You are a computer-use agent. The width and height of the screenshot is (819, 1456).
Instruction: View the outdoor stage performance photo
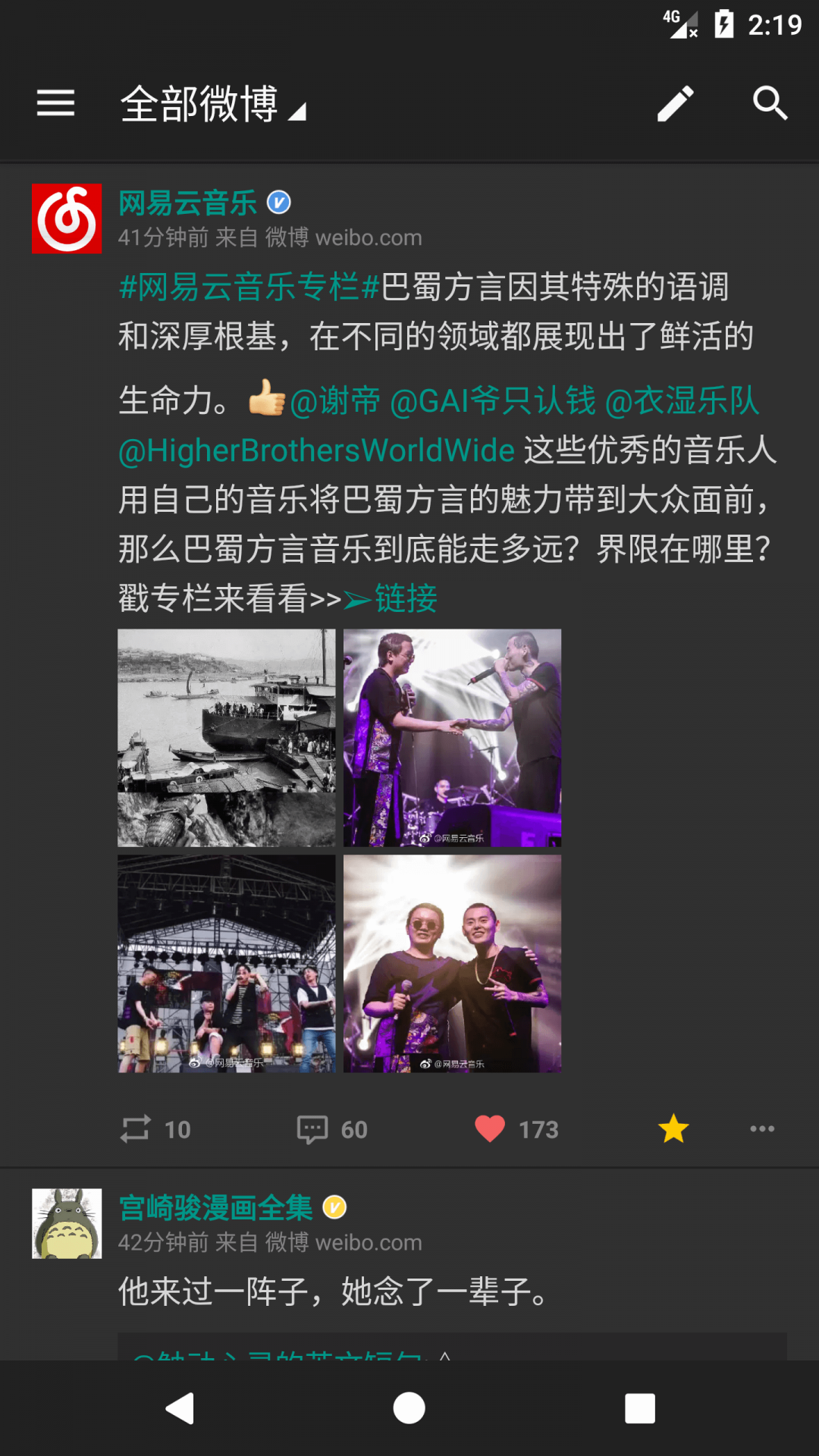point(226,963)
